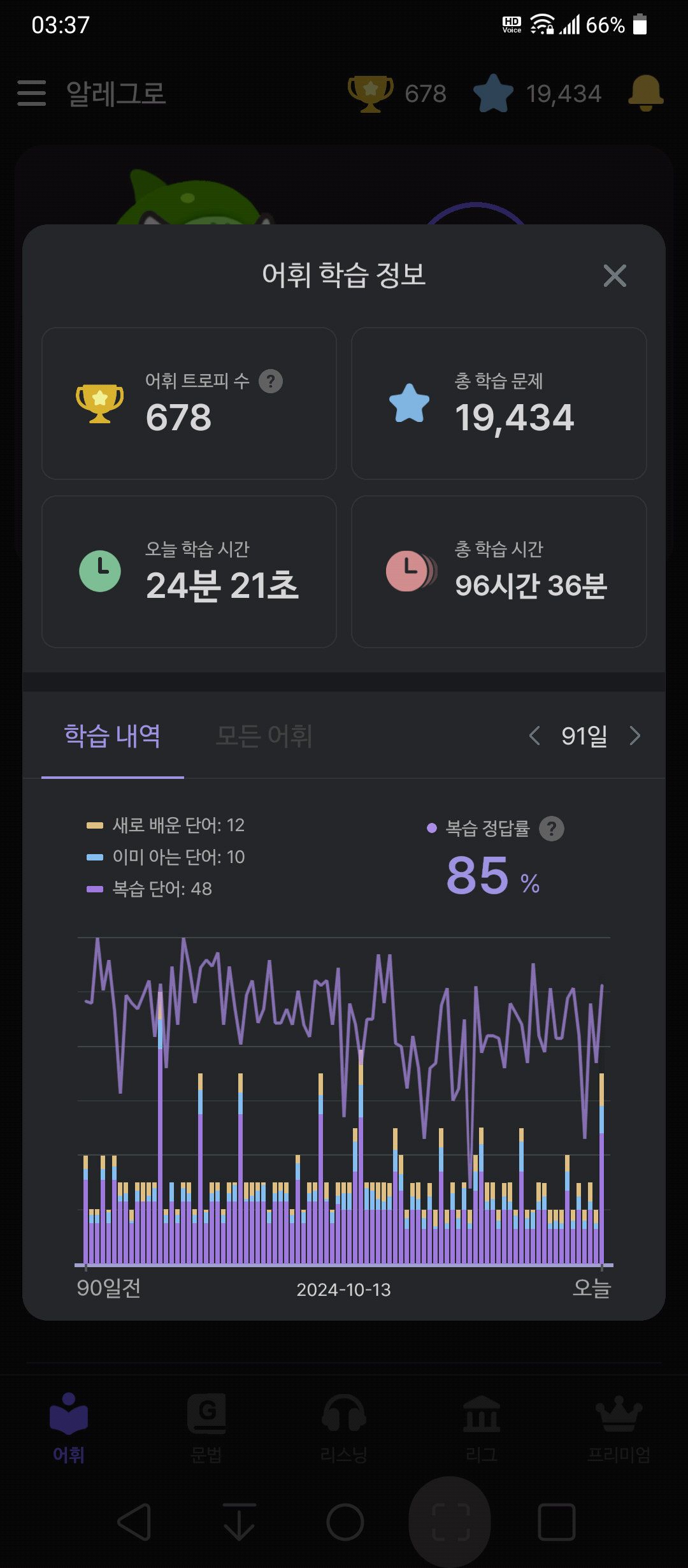688x1568 pixels.
Task: Close the 어휘 학습 정보 dialog
Action: click(615, 276)
